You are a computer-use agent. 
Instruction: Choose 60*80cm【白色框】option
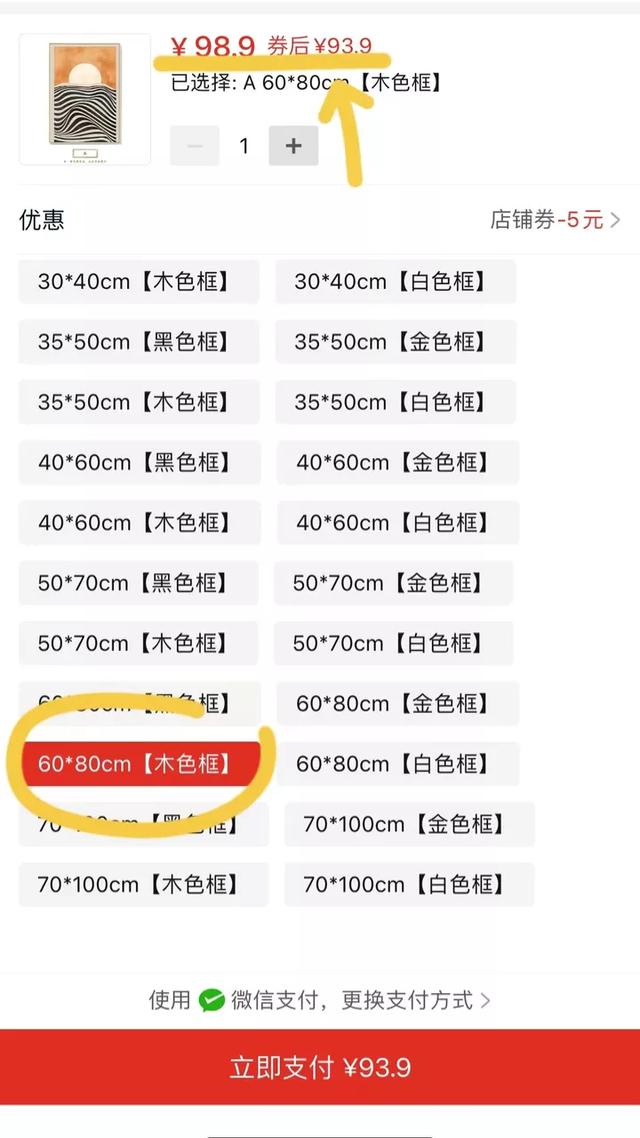click(397, 764)
